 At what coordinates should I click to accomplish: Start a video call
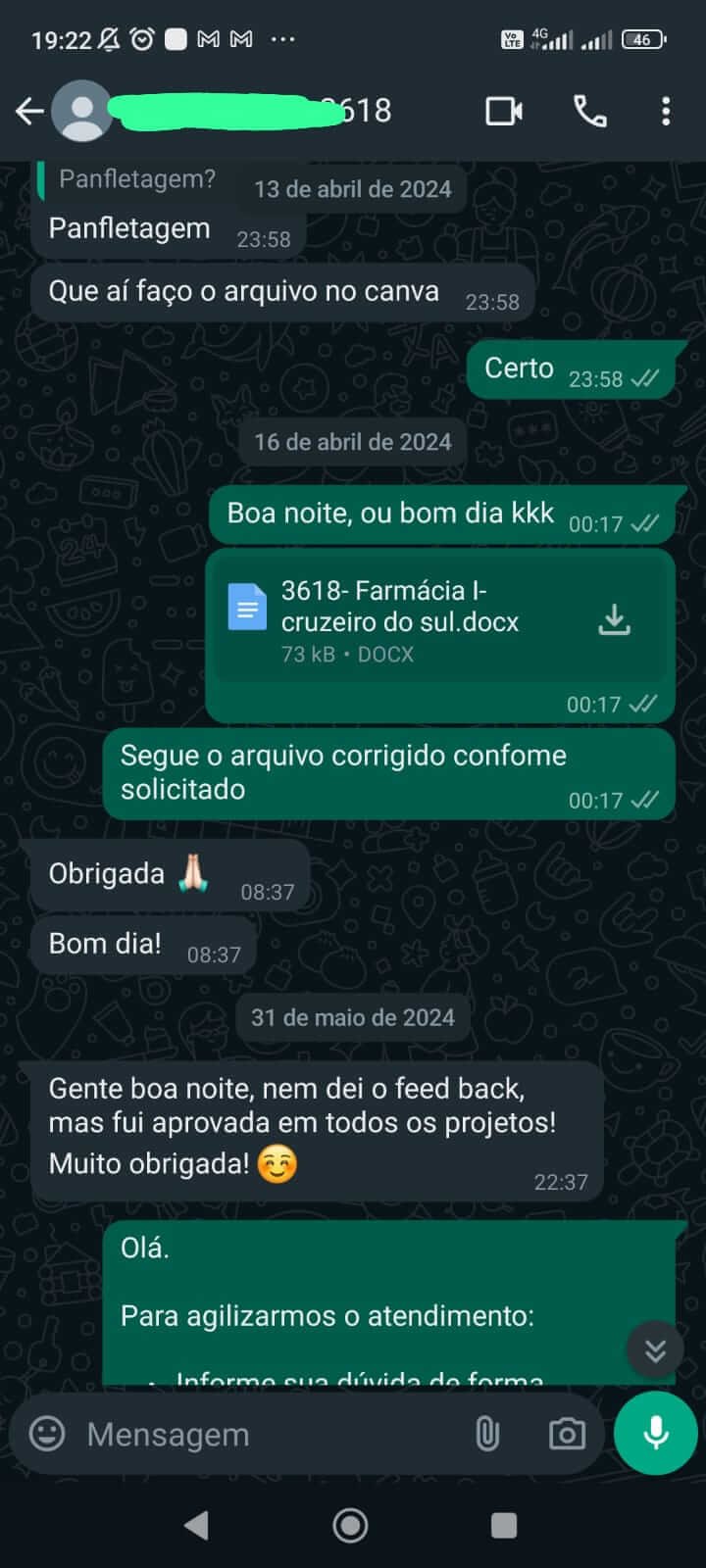(504, 111)
